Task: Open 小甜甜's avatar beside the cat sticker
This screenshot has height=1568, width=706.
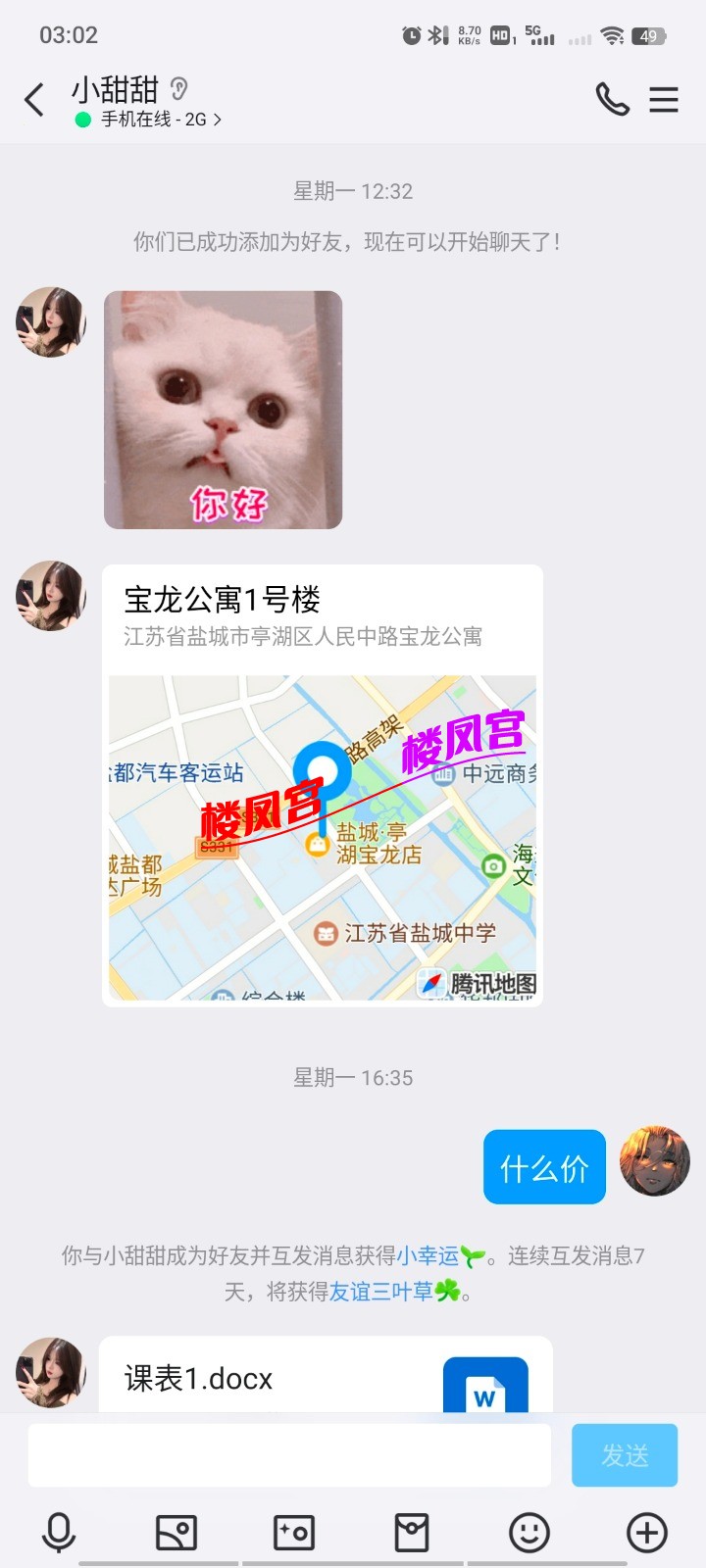Action: click(x=51, y=322)
